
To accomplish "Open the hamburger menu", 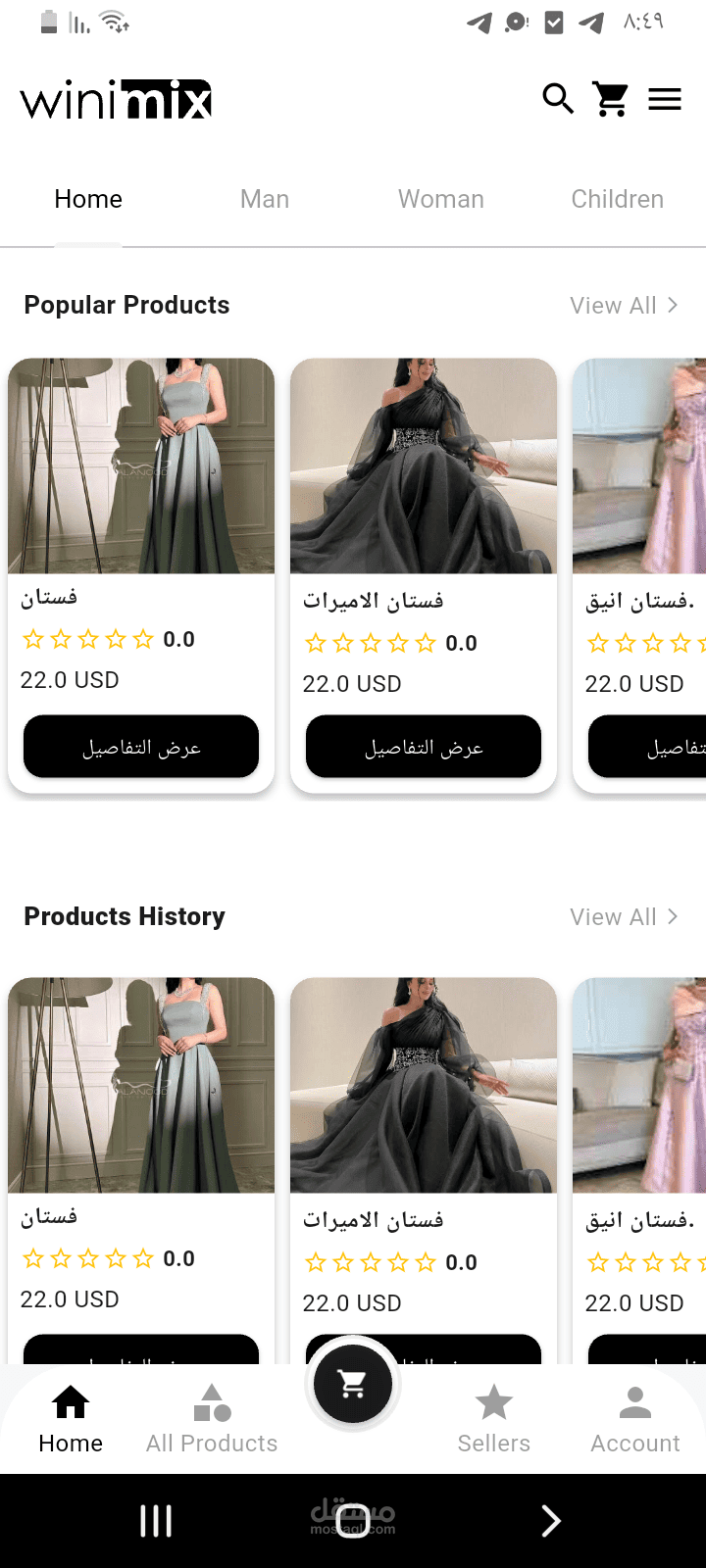I will point(665,99).
